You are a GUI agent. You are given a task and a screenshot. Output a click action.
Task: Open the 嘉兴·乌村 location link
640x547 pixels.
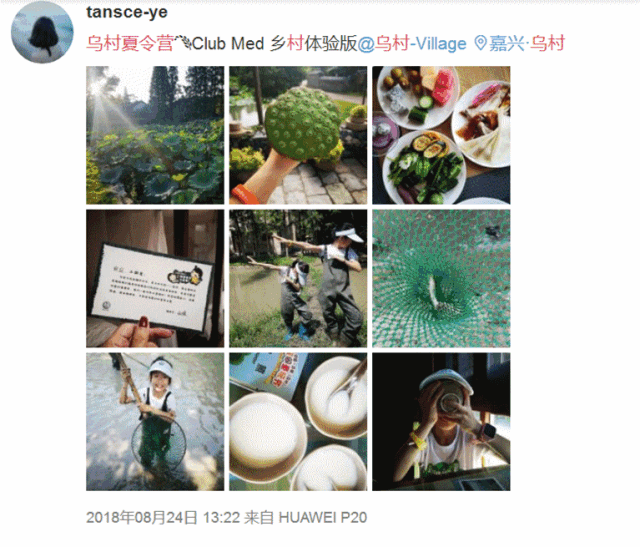pyautogui.click(x=520, y=43)
